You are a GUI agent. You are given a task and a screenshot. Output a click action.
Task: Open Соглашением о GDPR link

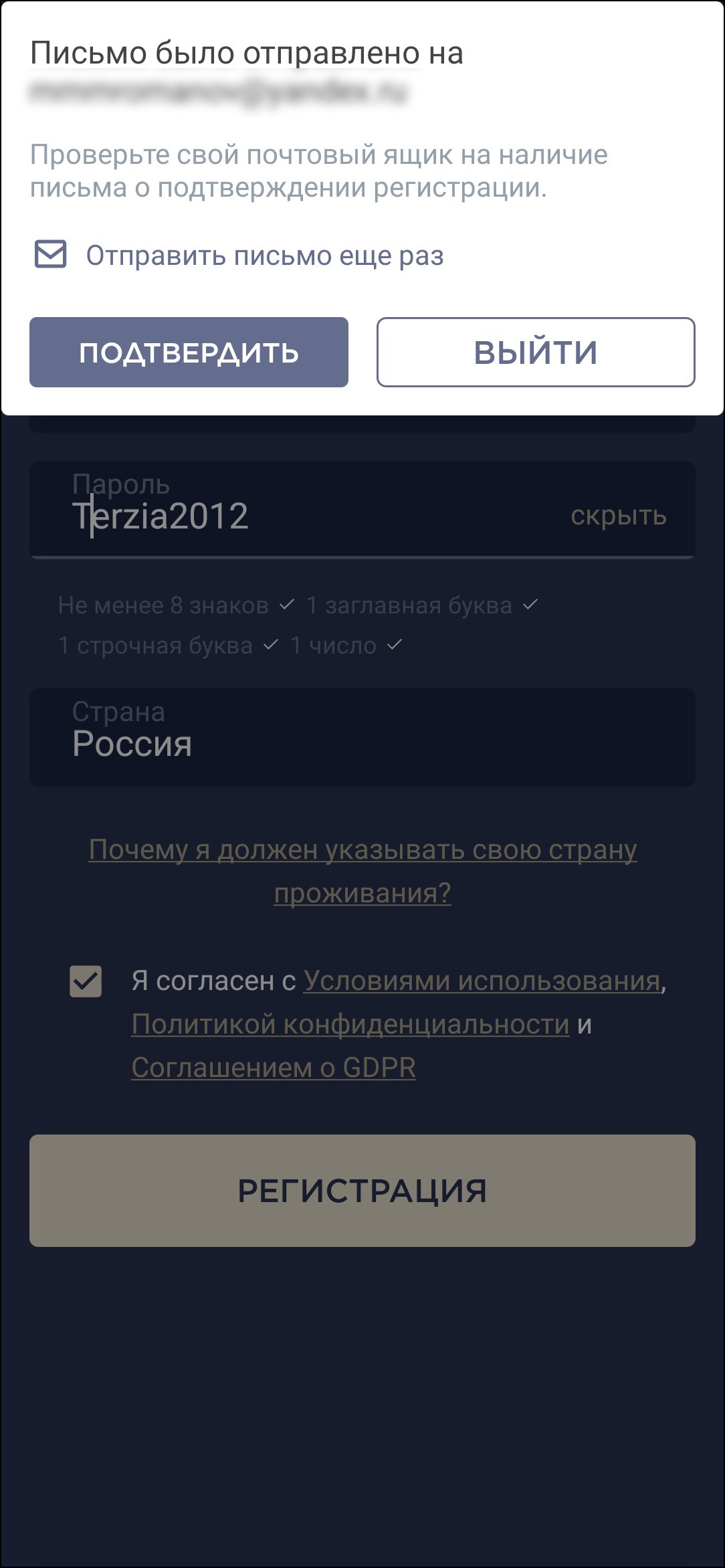273,1068
